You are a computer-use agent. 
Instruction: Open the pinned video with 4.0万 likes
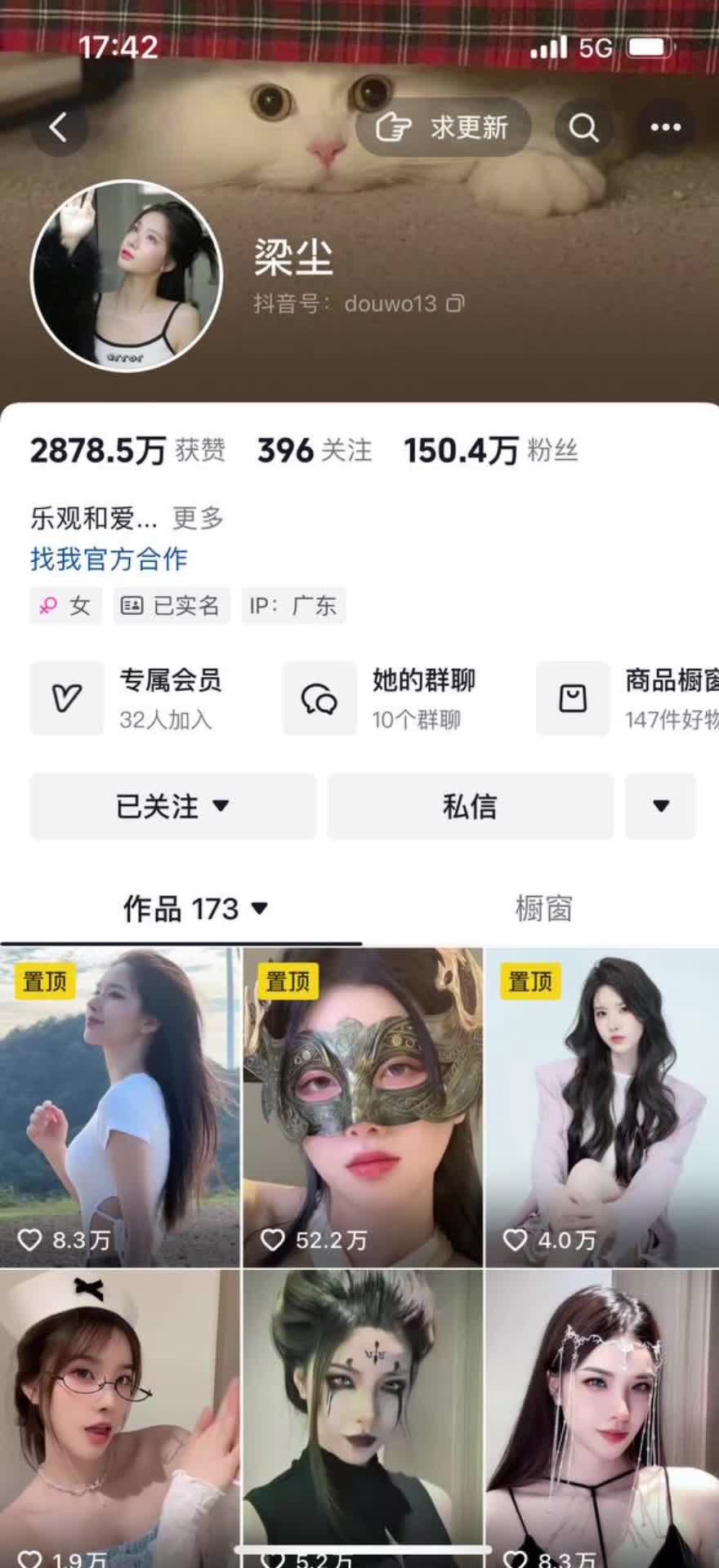point(602,1107)
